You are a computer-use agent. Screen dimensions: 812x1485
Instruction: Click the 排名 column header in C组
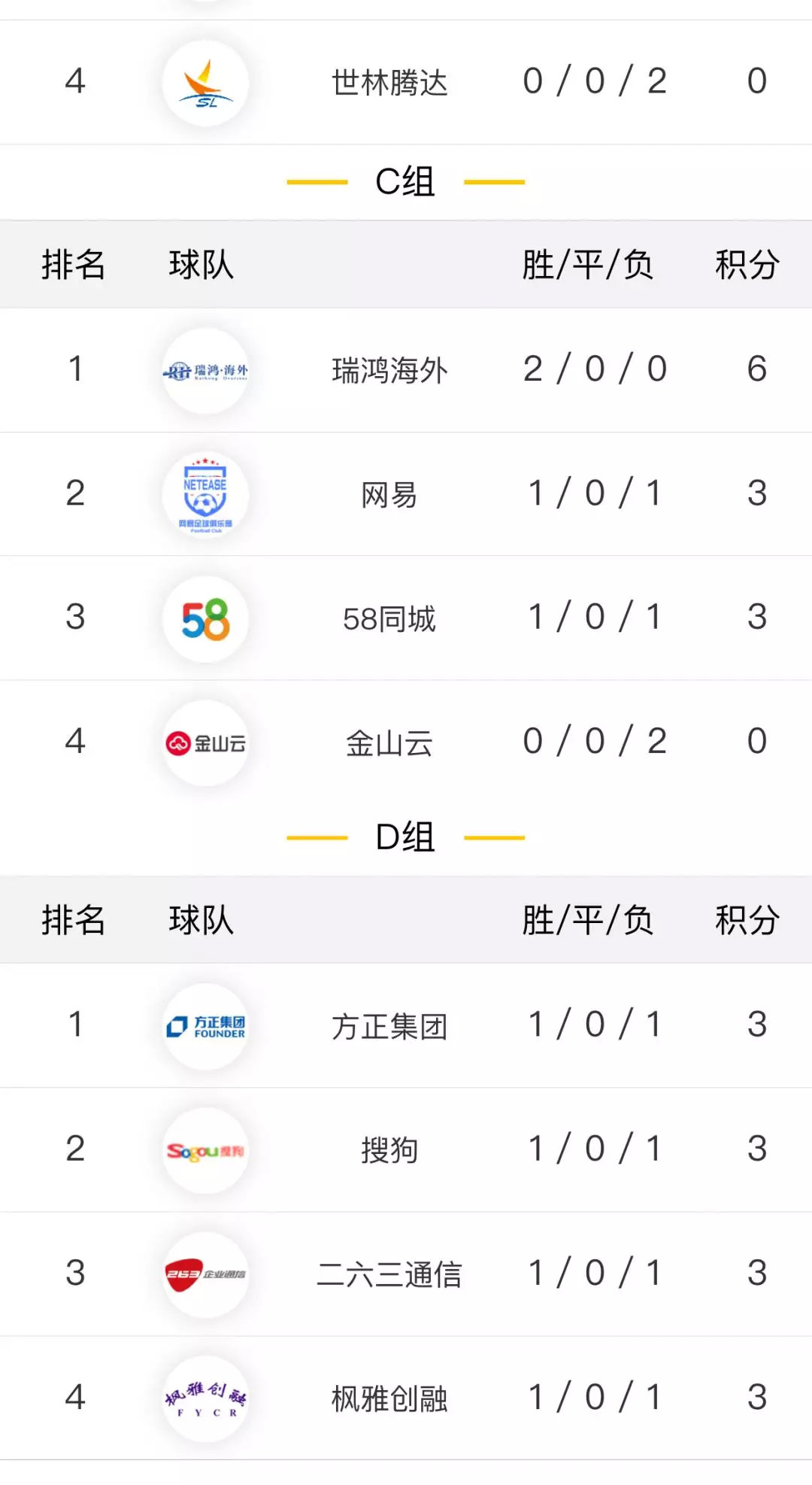tap(74, 265)
